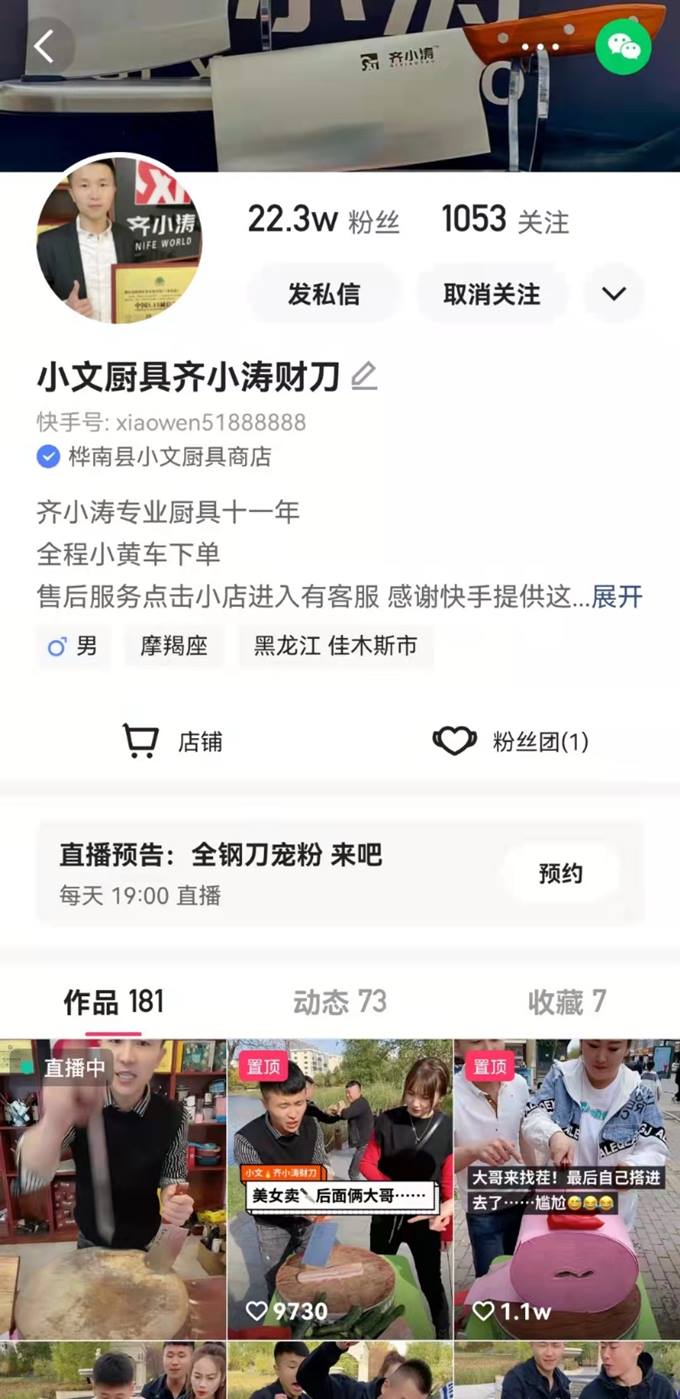Go back using the top-left arrow
This screenshot has height=1399, width=680.
pos(43,46)
